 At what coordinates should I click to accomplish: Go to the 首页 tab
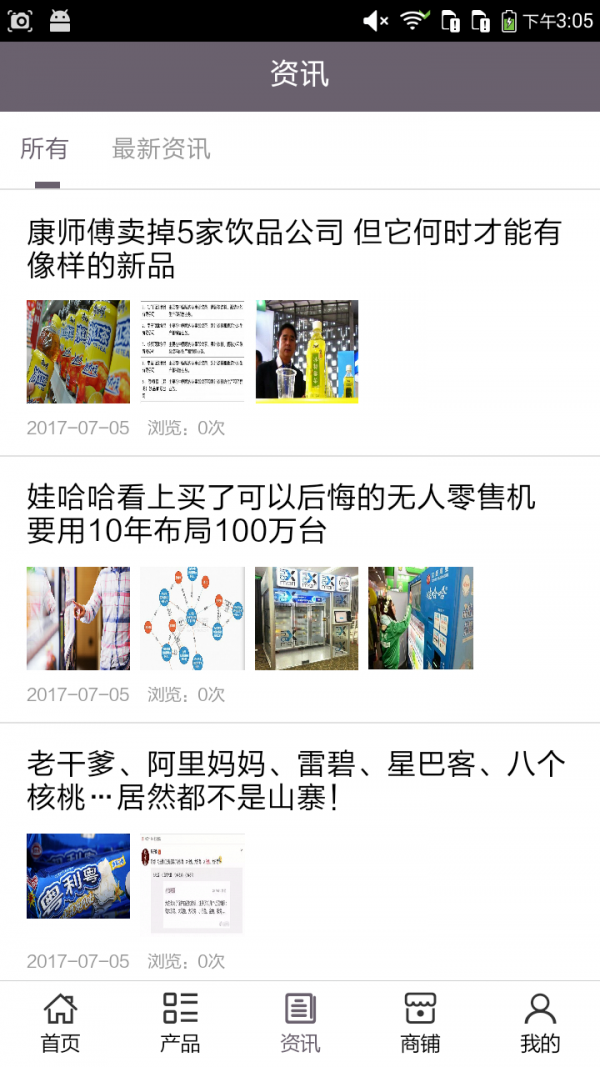click(60, 1023)
